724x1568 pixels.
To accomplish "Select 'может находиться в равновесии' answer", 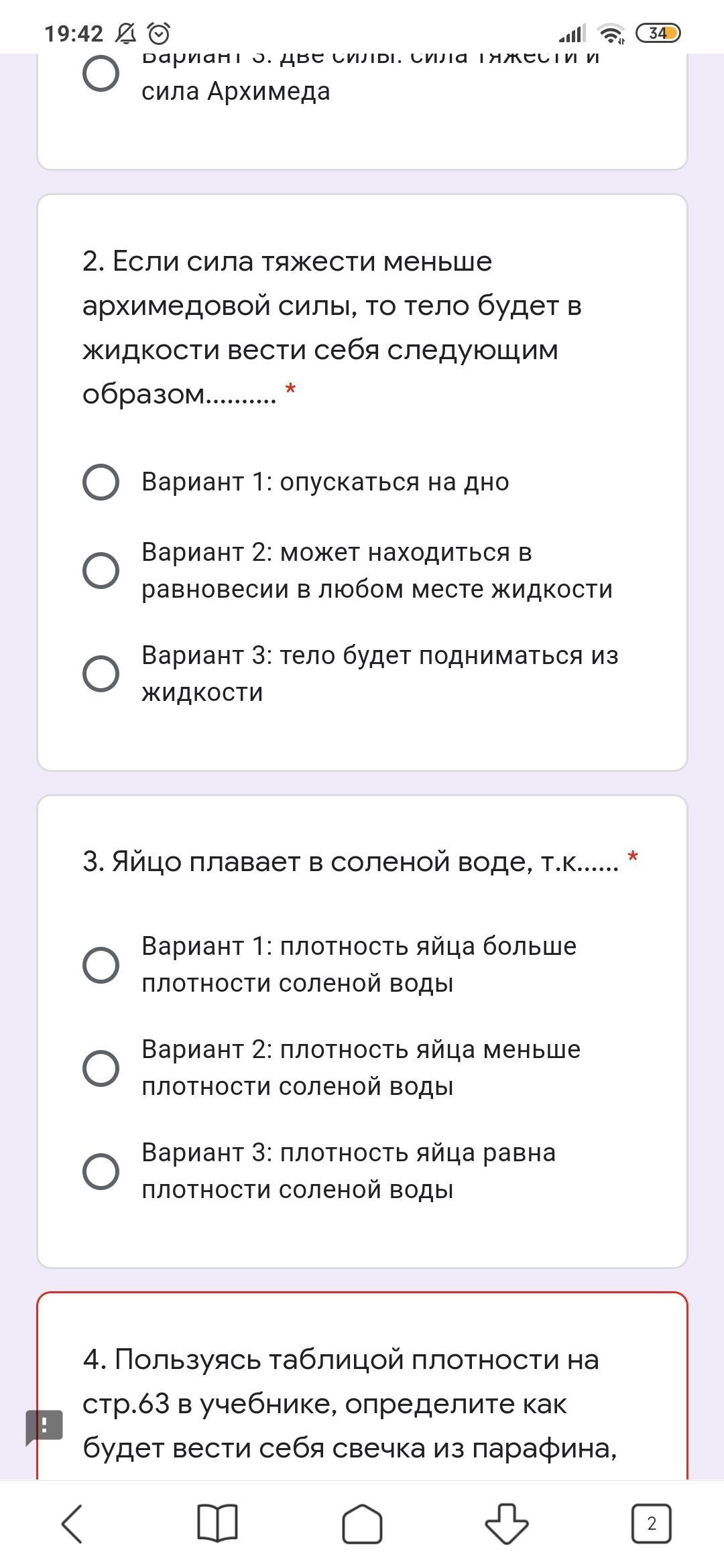I will (101, 571).
